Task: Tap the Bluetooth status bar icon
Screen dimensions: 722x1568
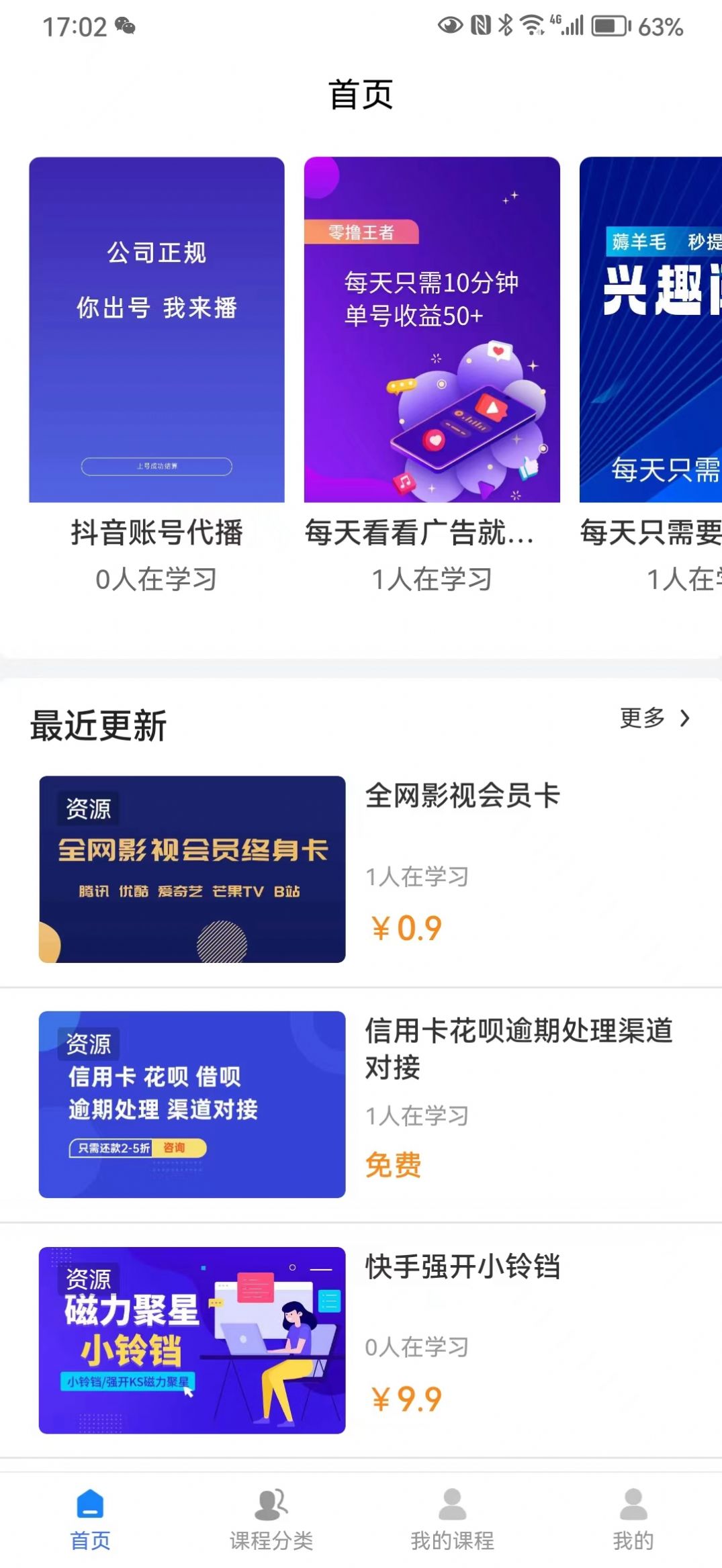Action: [506, 26]
